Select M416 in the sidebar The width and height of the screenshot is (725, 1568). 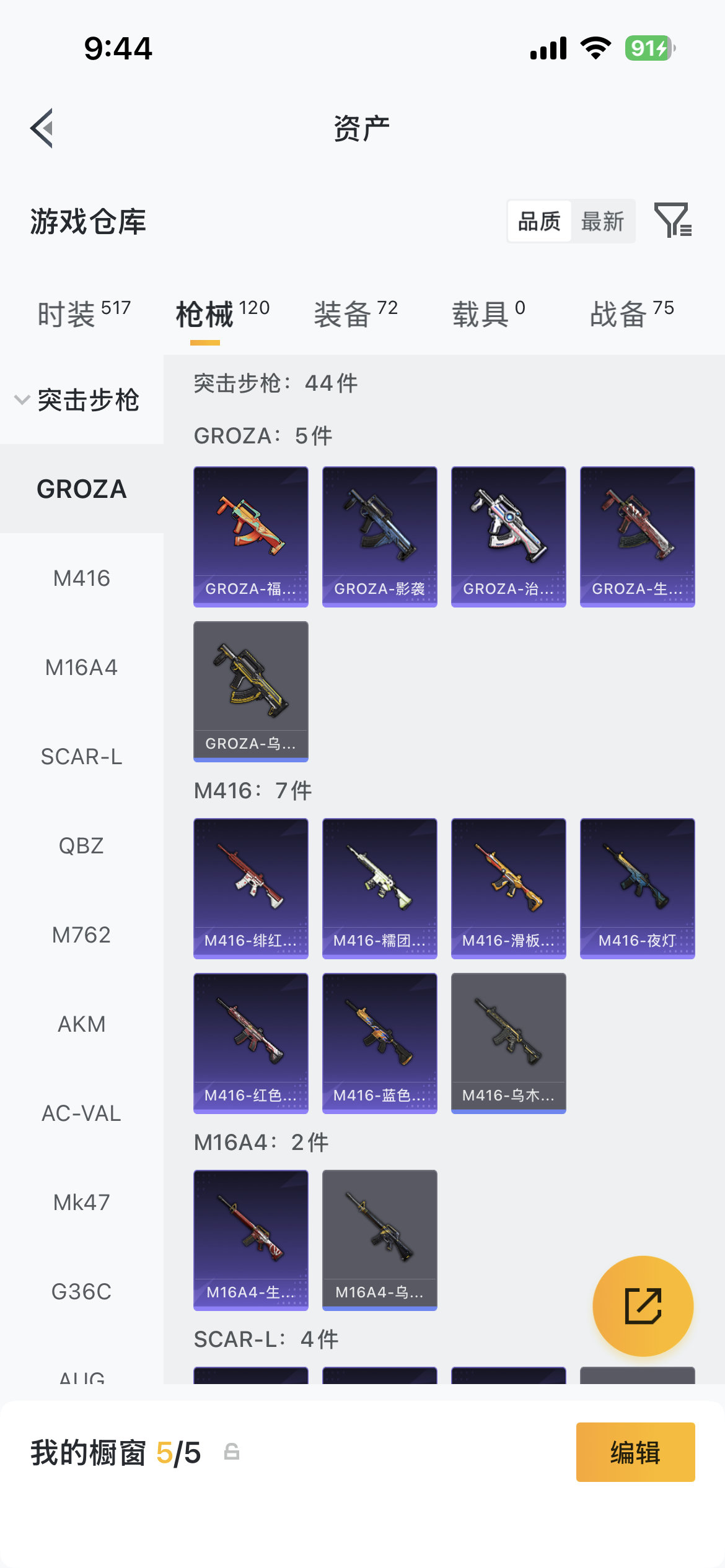(81, 578)
